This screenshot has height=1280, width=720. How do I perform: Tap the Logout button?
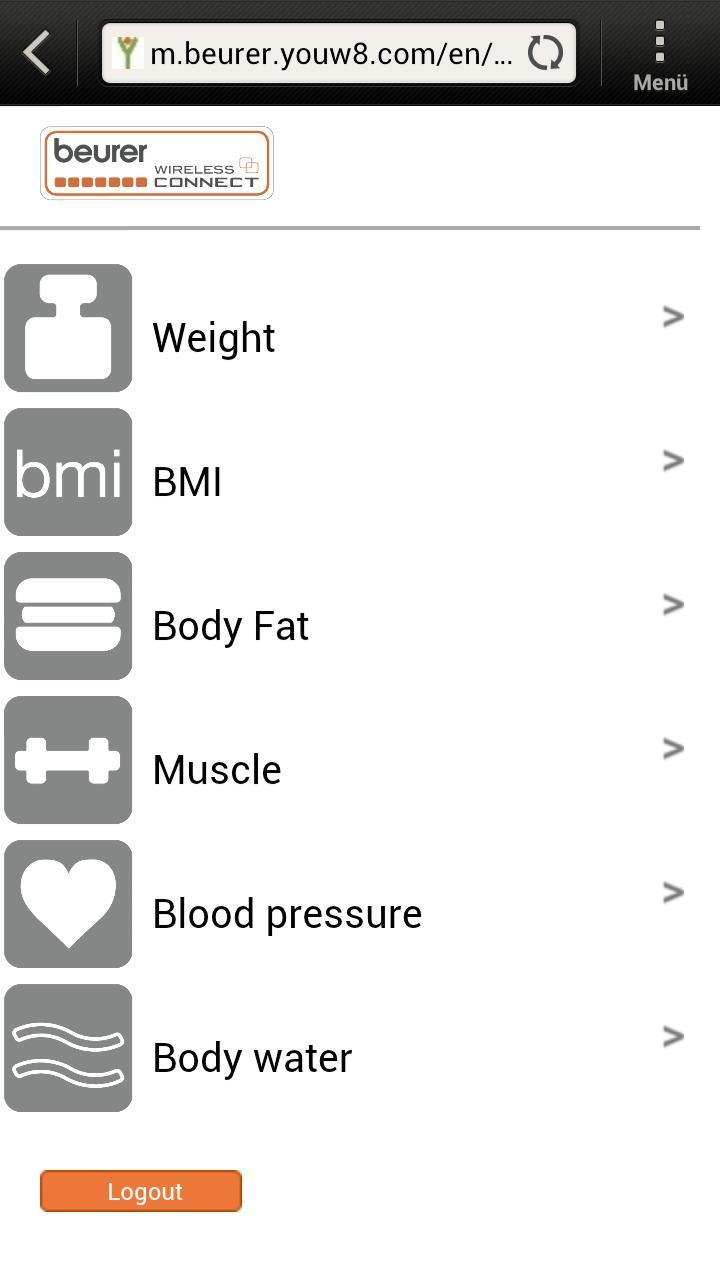[x=141, y=1191]
